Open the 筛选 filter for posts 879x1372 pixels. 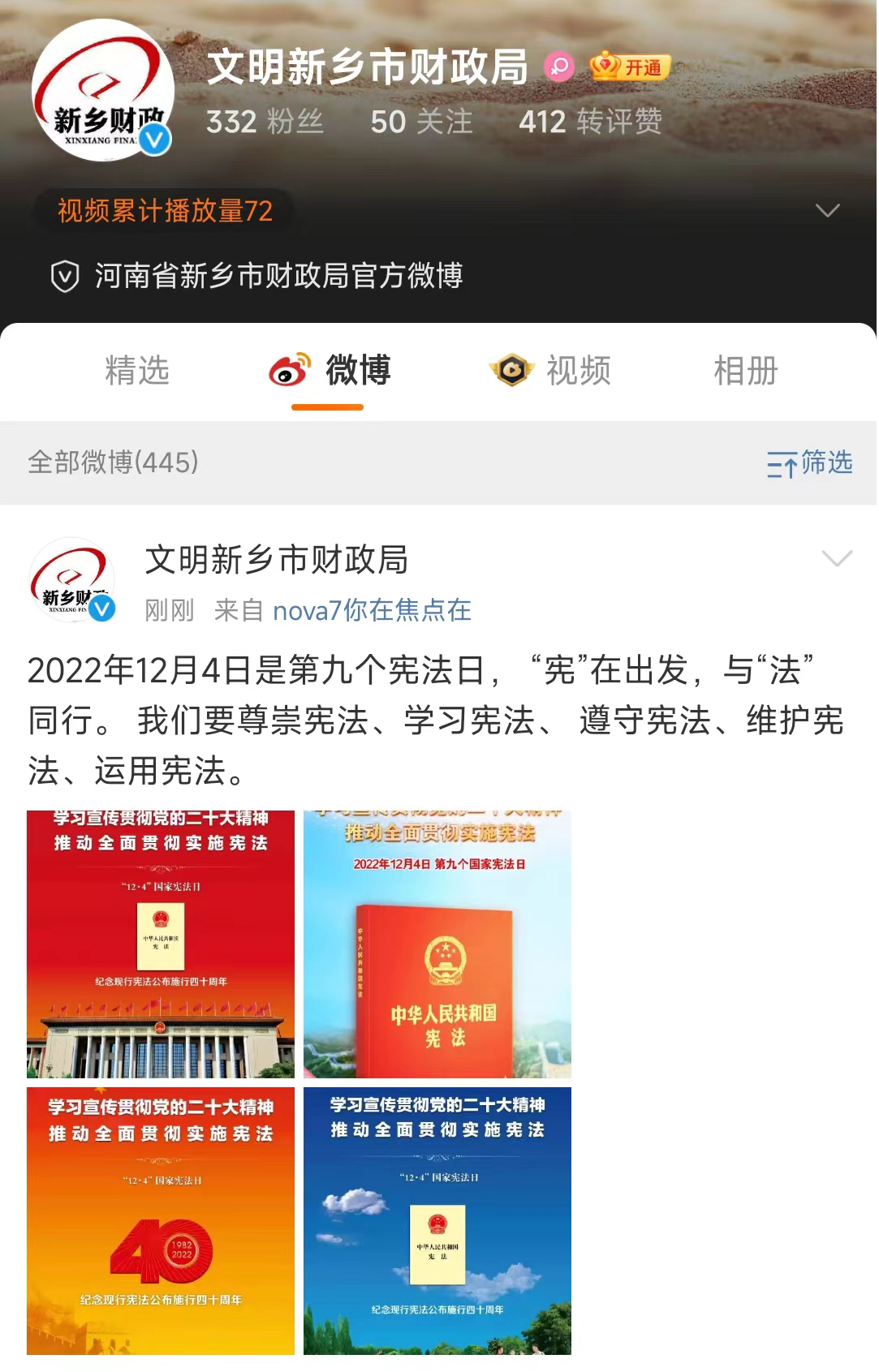coord(809,463)
